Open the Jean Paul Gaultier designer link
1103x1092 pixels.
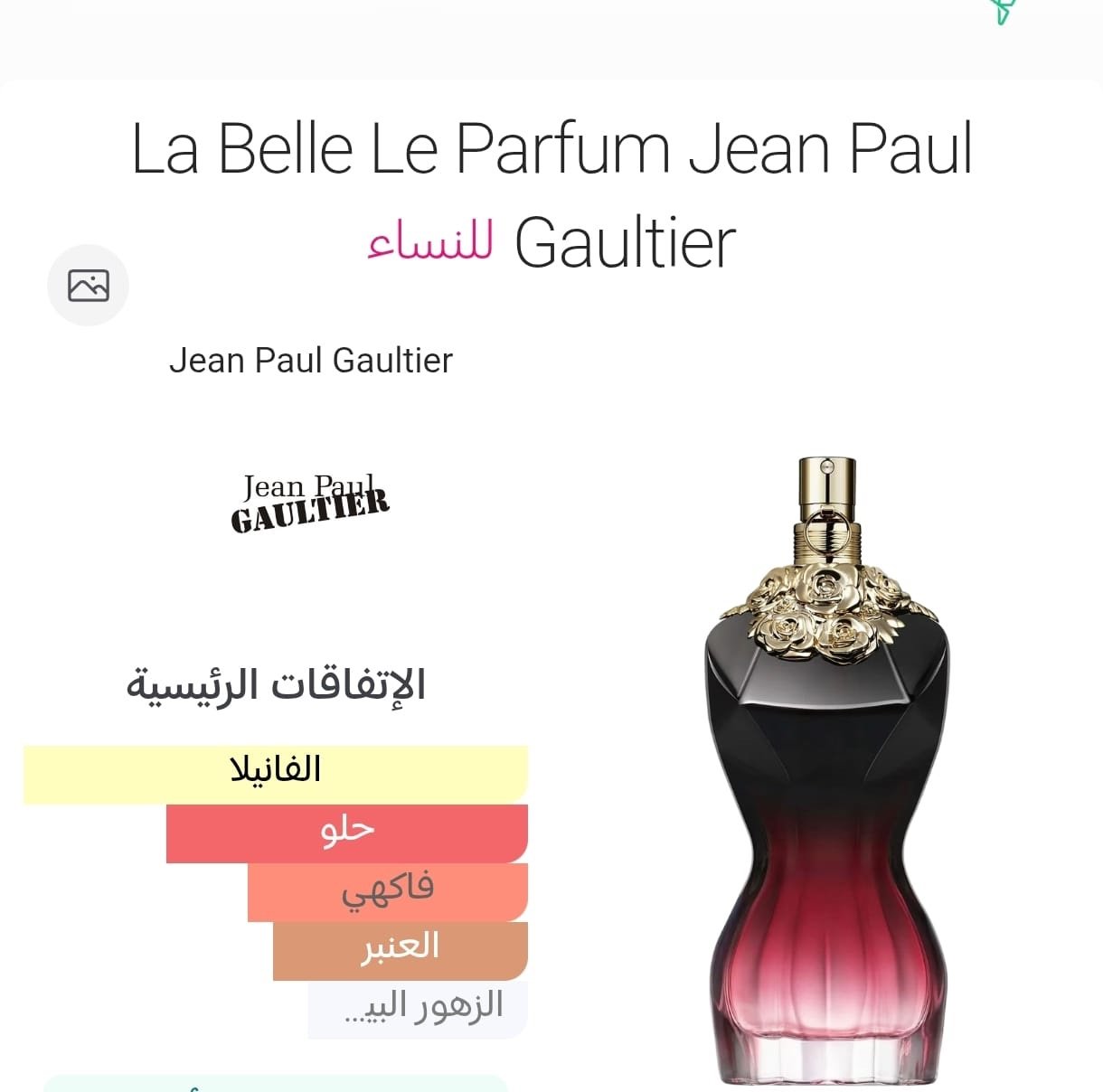click(310, 361)
